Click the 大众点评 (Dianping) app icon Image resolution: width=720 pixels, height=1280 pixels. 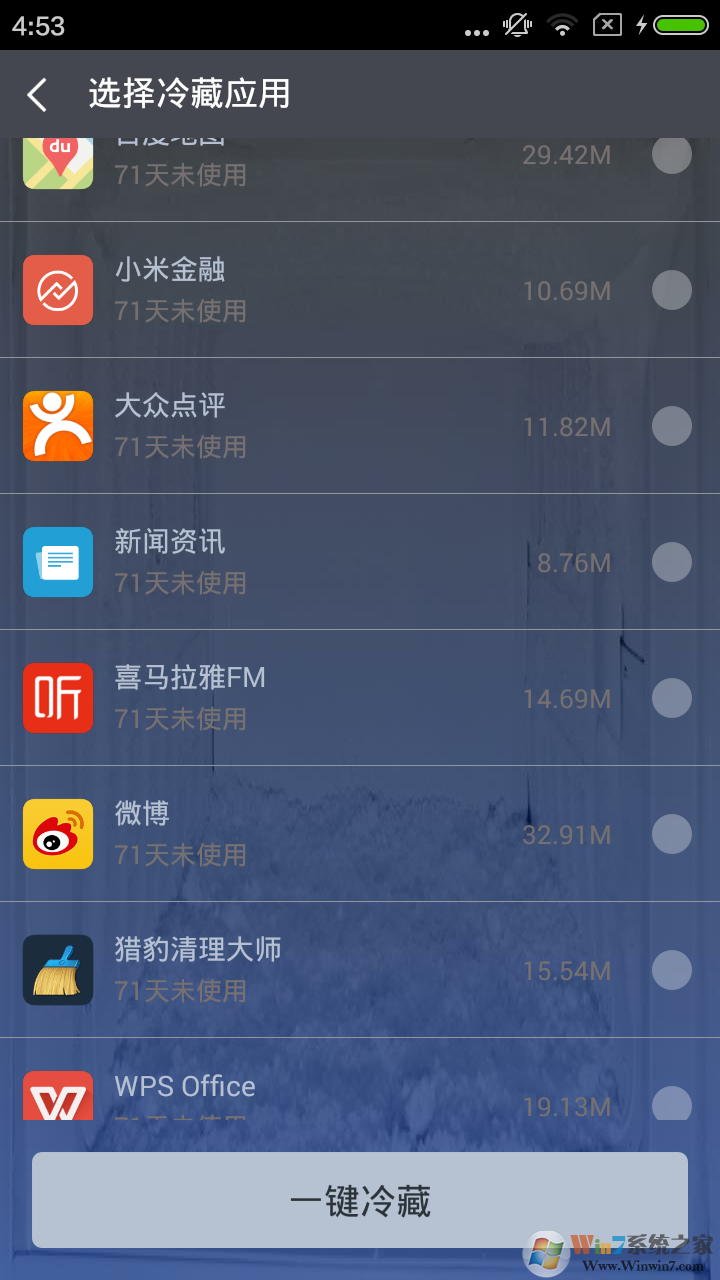pyautogui.click(x=57, y=425)
